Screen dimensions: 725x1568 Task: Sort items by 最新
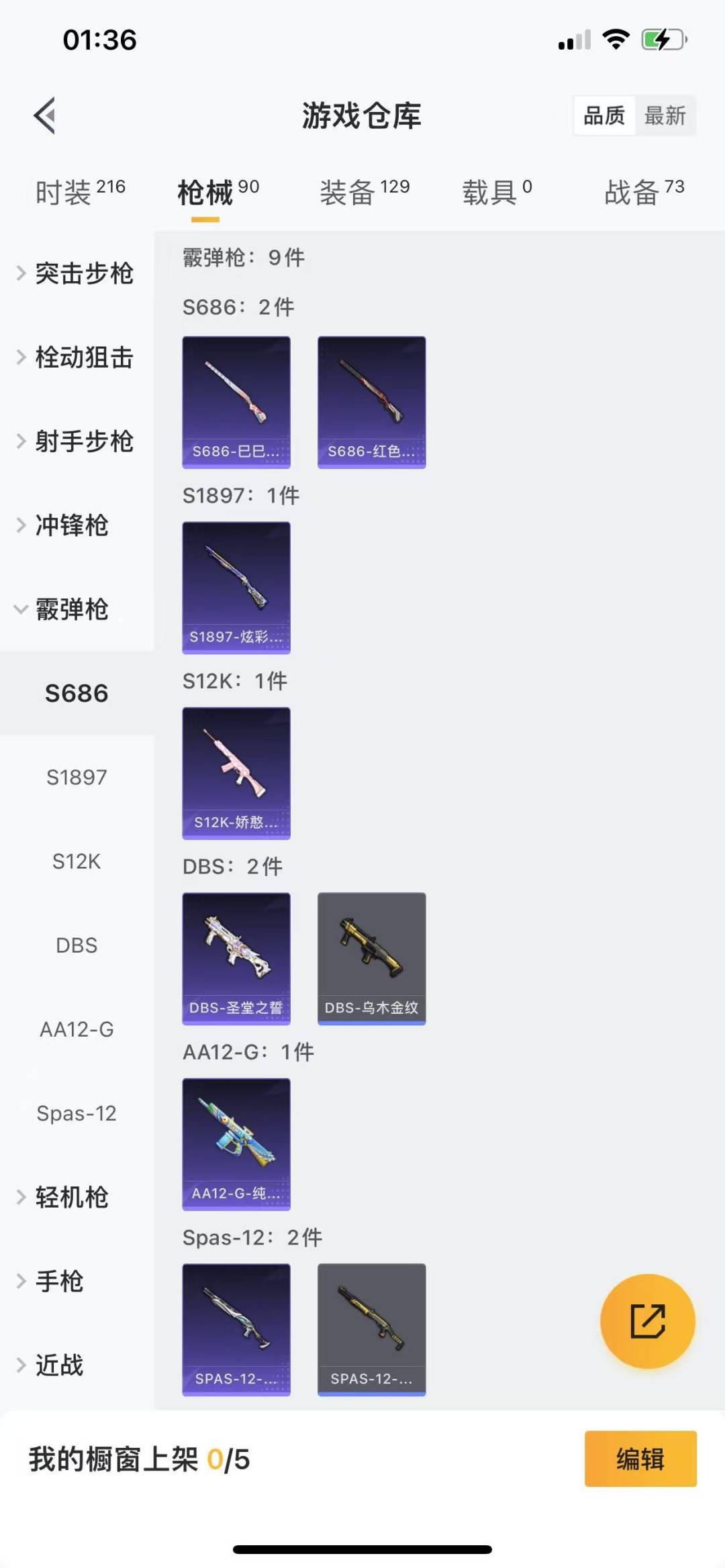coord(665,116)
